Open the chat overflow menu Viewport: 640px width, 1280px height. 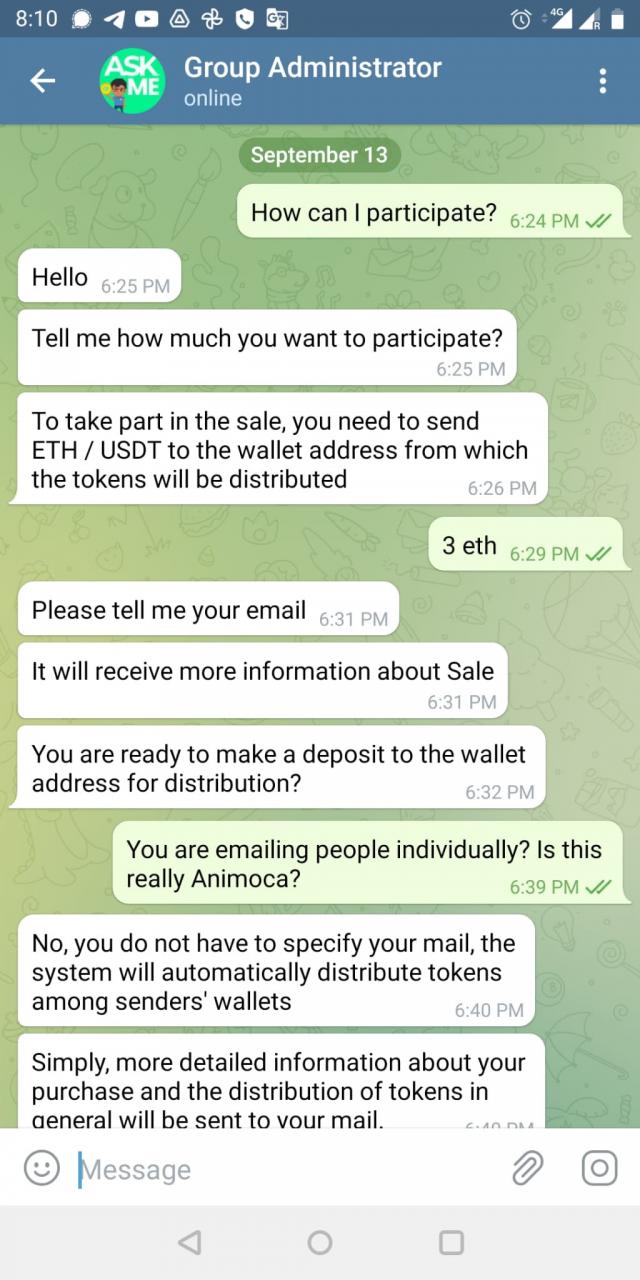602,82
